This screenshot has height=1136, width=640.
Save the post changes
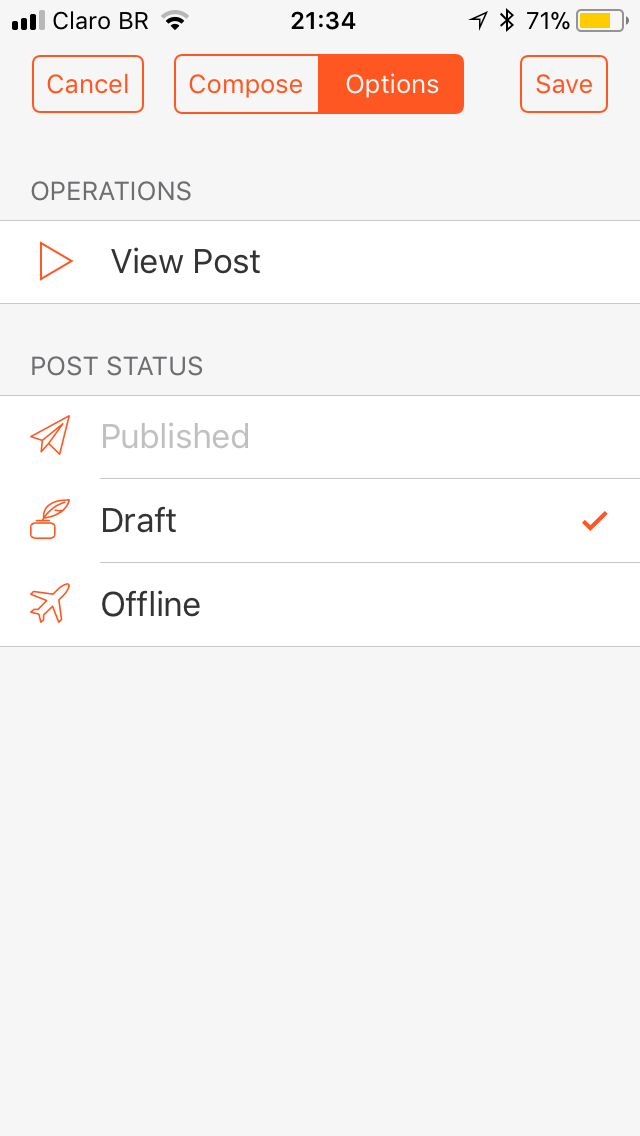tap(564, 84)
